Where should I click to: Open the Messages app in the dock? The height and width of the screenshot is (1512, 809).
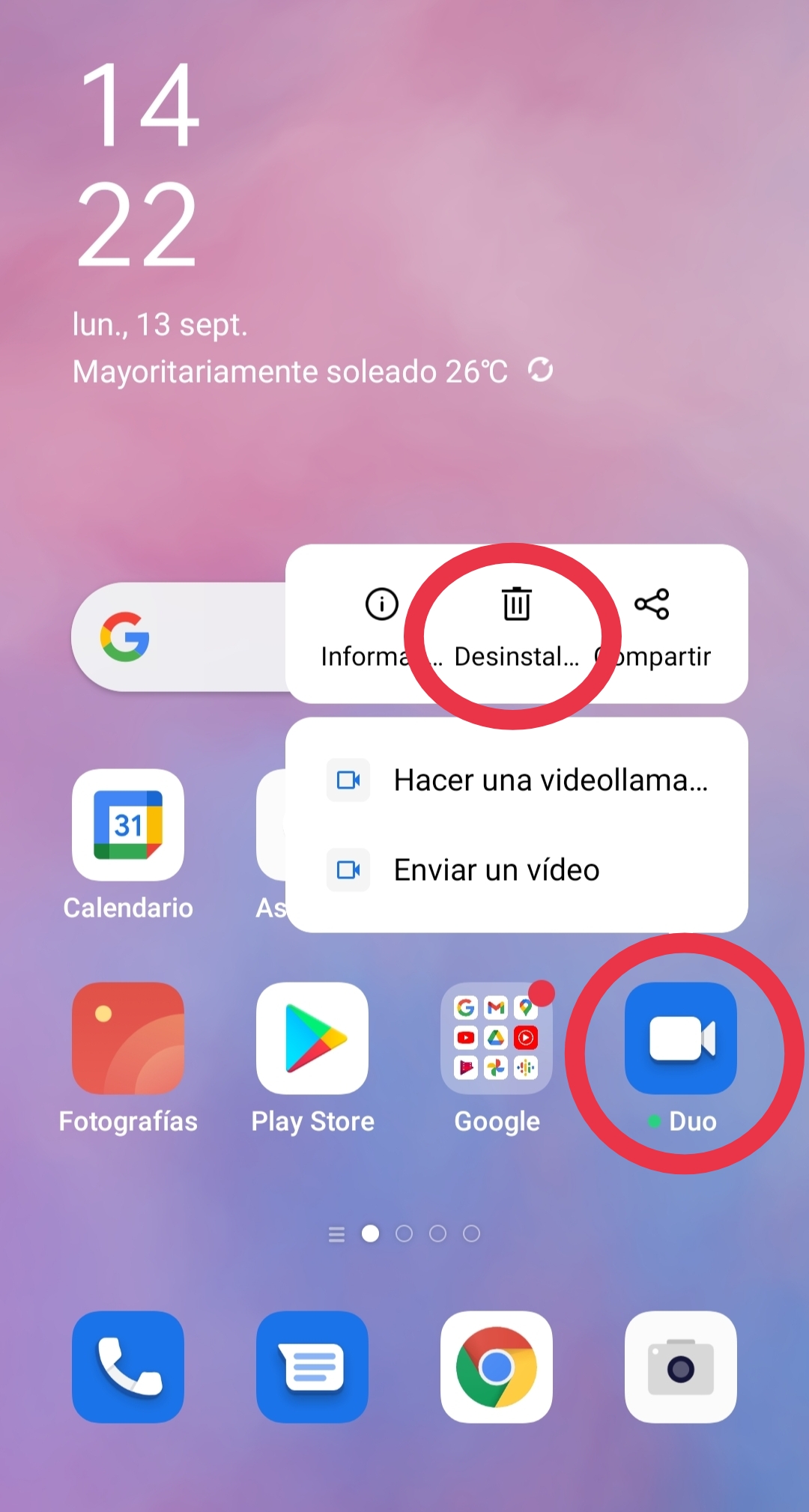tap(312, 1367)
